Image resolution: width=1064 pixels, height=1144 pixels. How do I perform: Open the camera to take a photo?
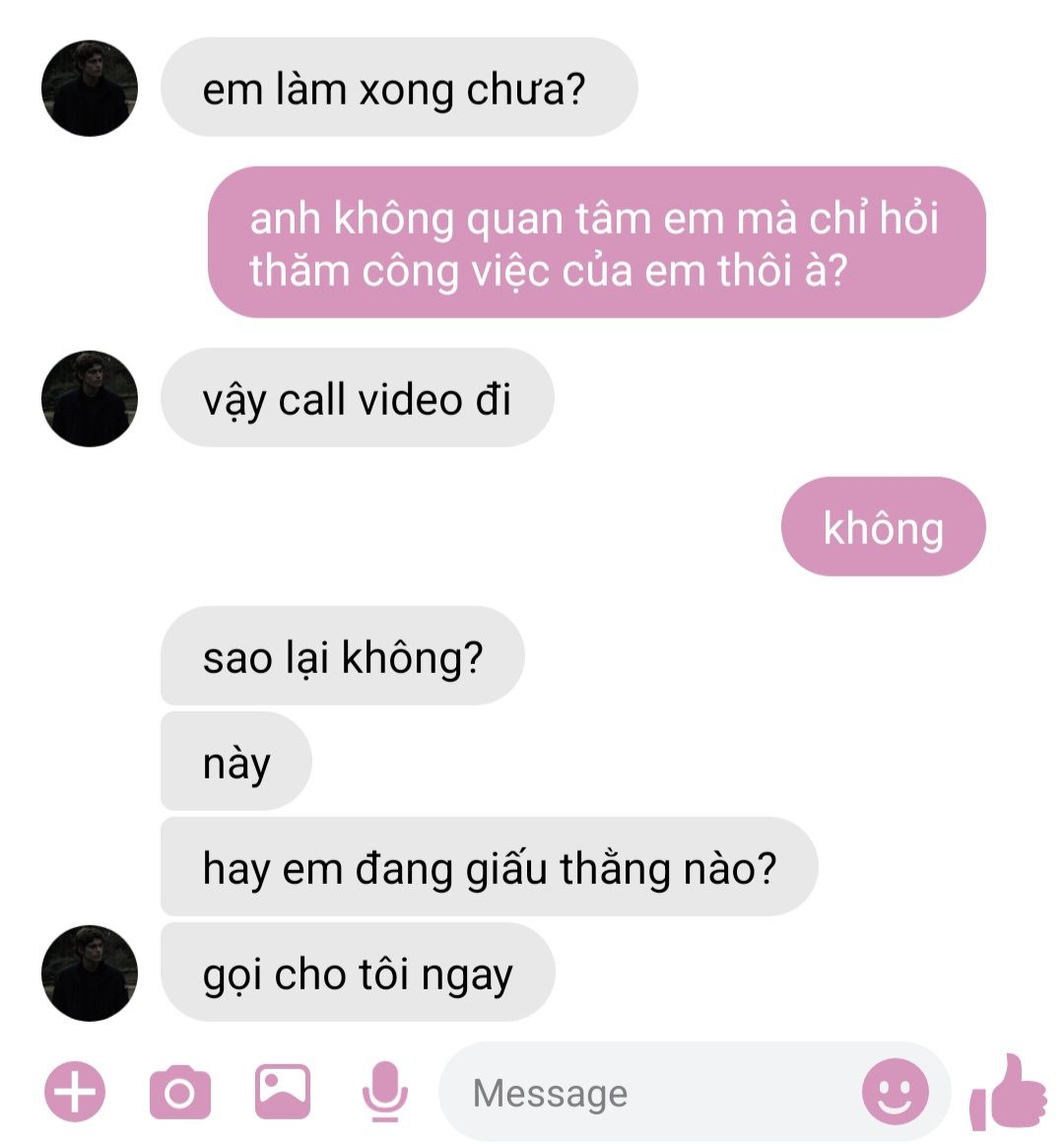pyautogui.click(x=179, y=1092)
